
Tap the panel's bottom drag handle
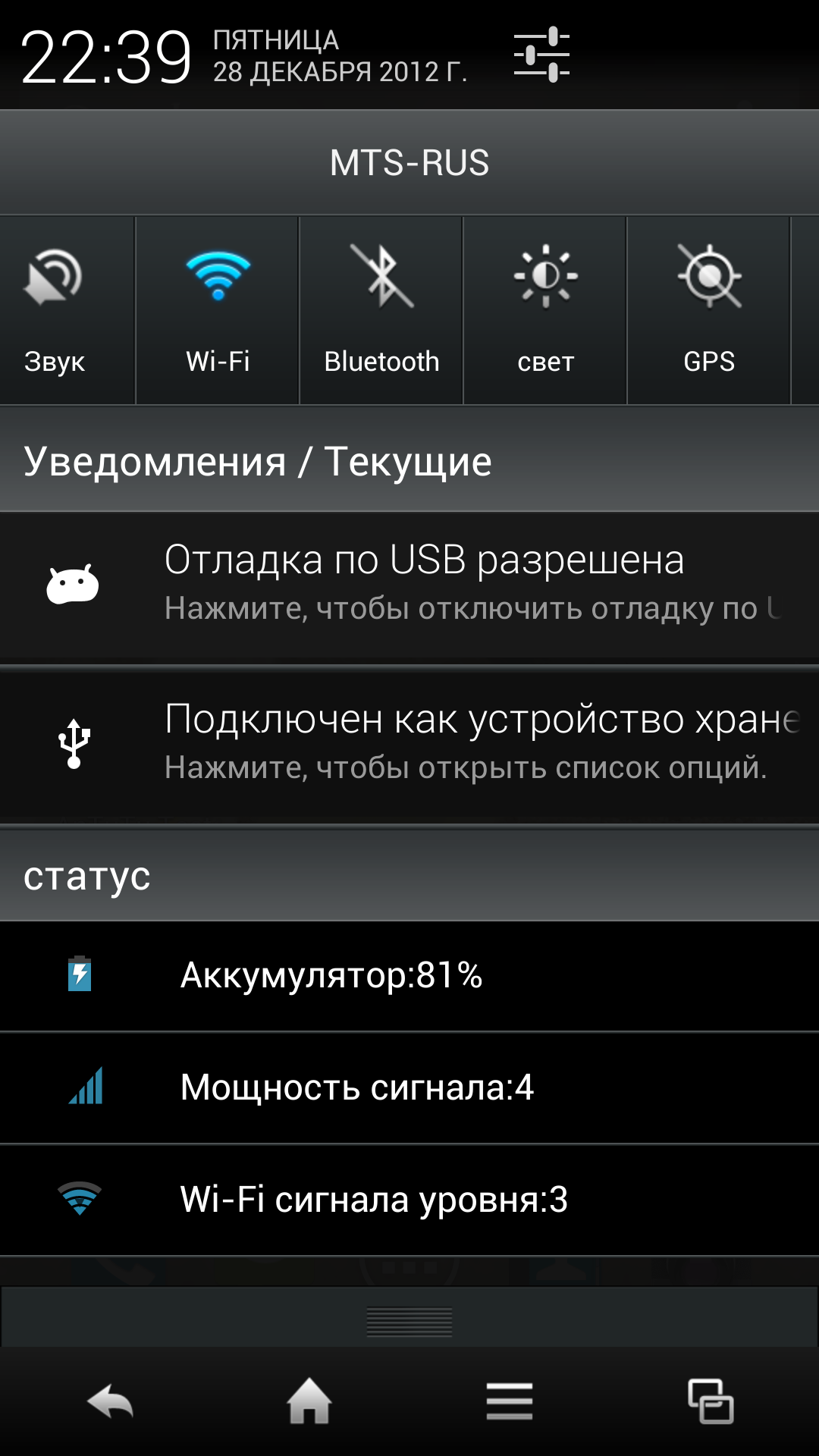pos(409,1321)
